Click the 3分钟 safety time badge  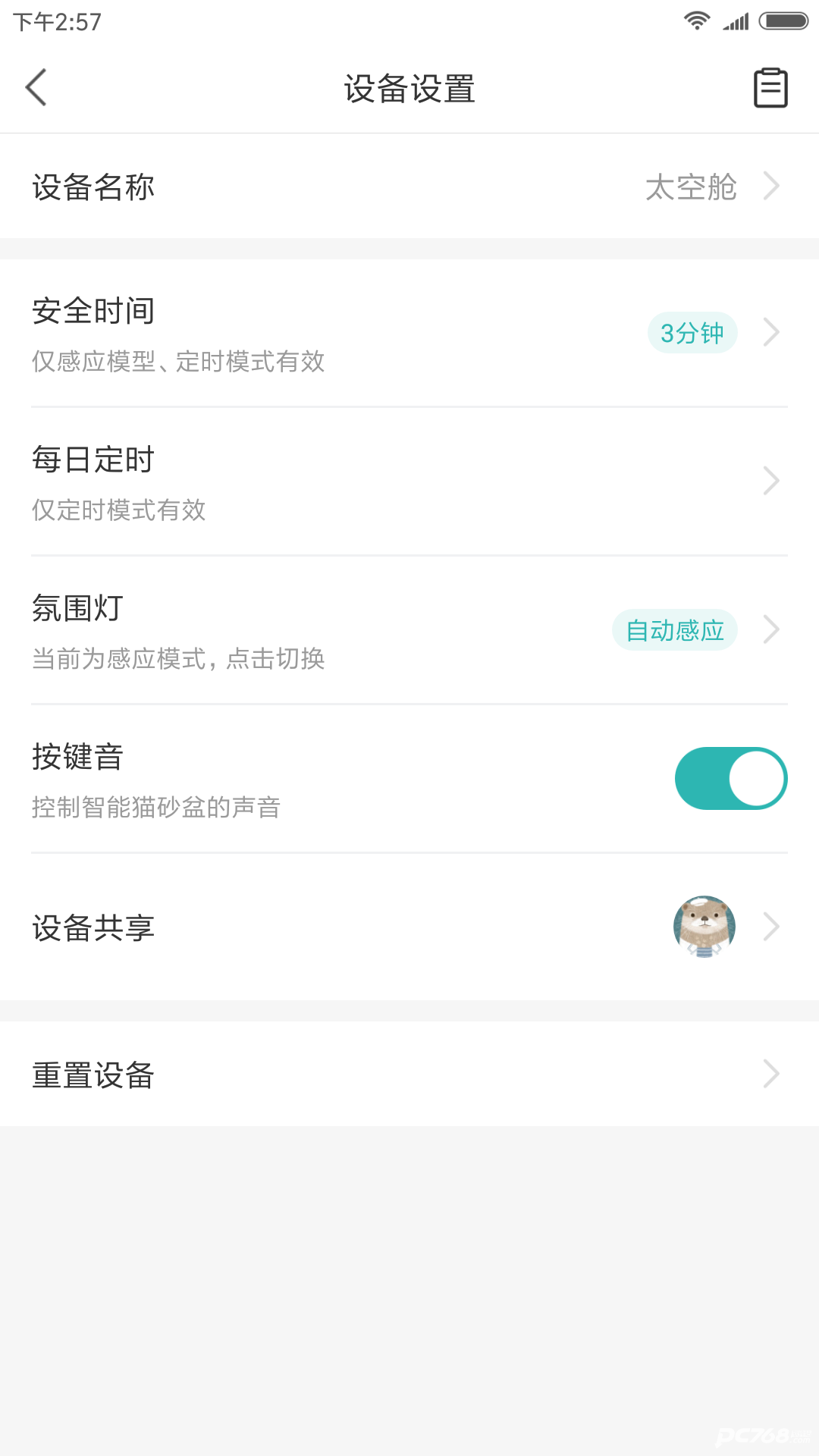[692, 332]
